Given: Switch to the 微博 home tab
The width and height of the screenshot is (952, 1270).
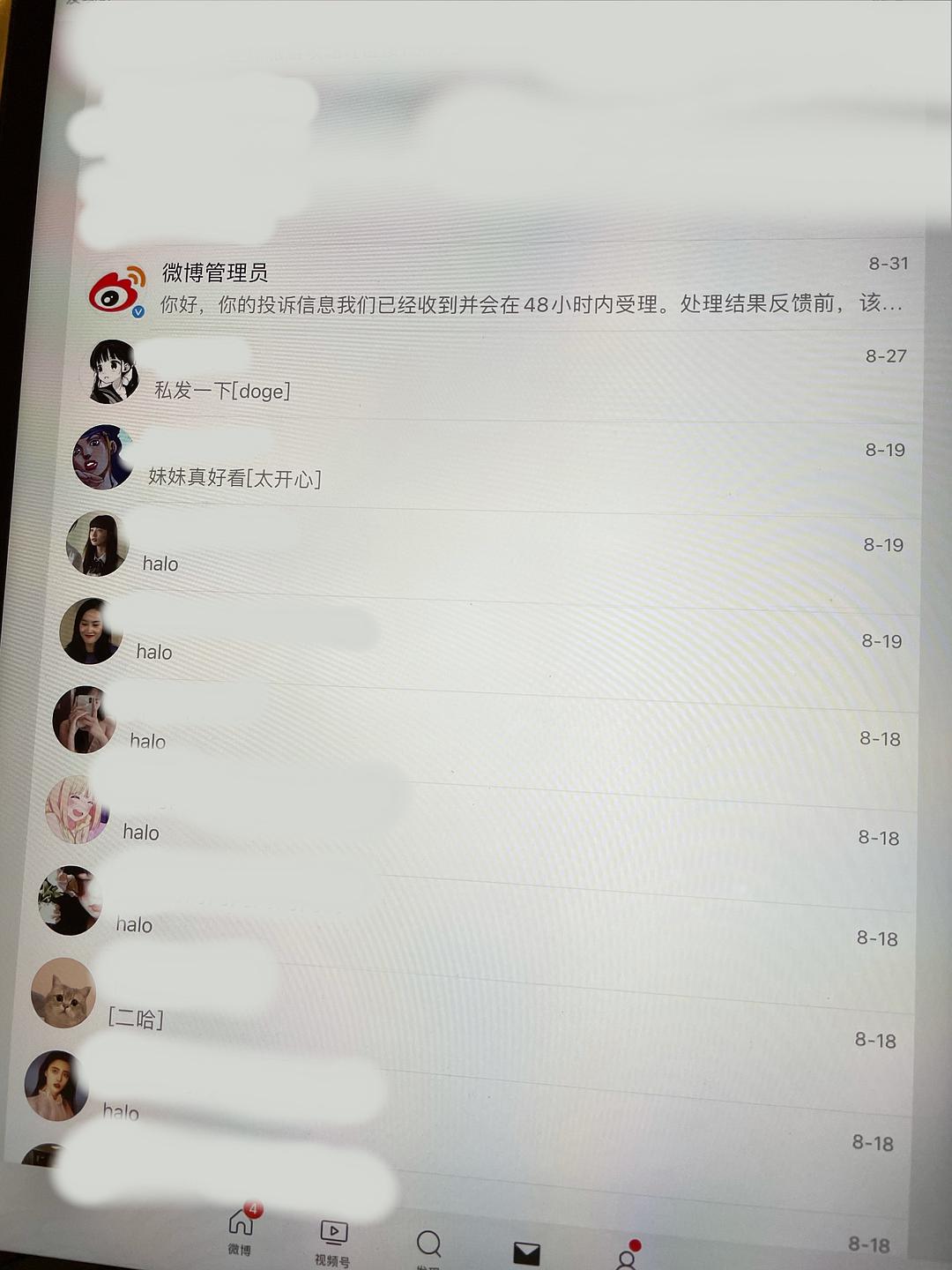Looking at the screenshot, I should point(241,1230).
